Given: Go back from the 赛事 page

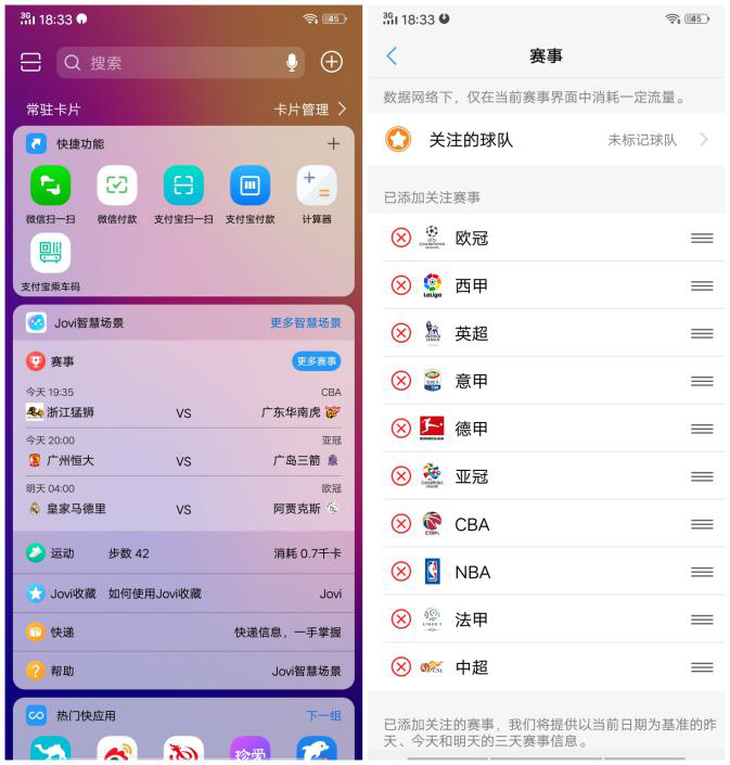Looking at the screenshot, I should click(x=391, y=56).
